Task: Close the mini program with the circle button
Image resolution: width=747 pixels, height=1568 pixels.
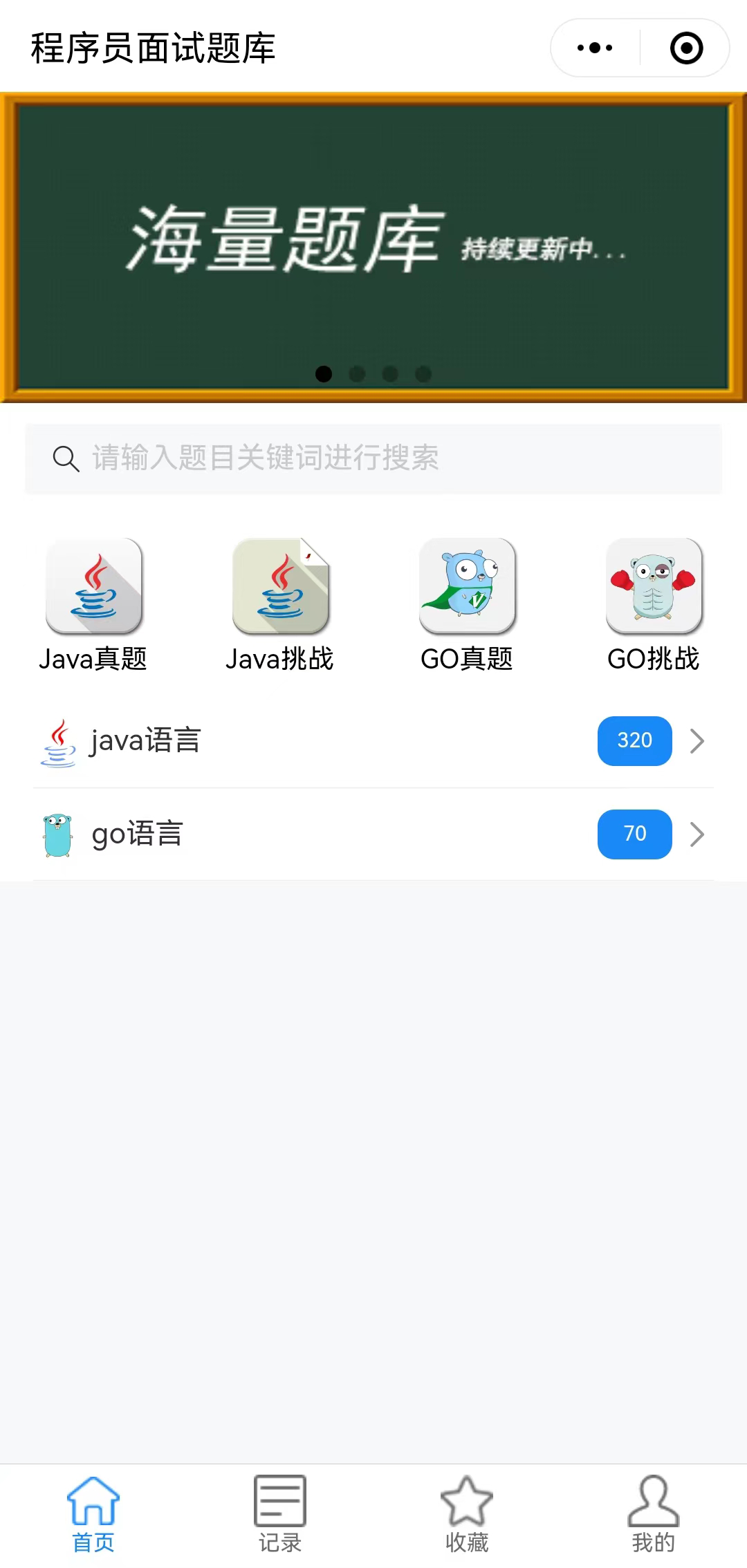Action: tap(686, 48)
